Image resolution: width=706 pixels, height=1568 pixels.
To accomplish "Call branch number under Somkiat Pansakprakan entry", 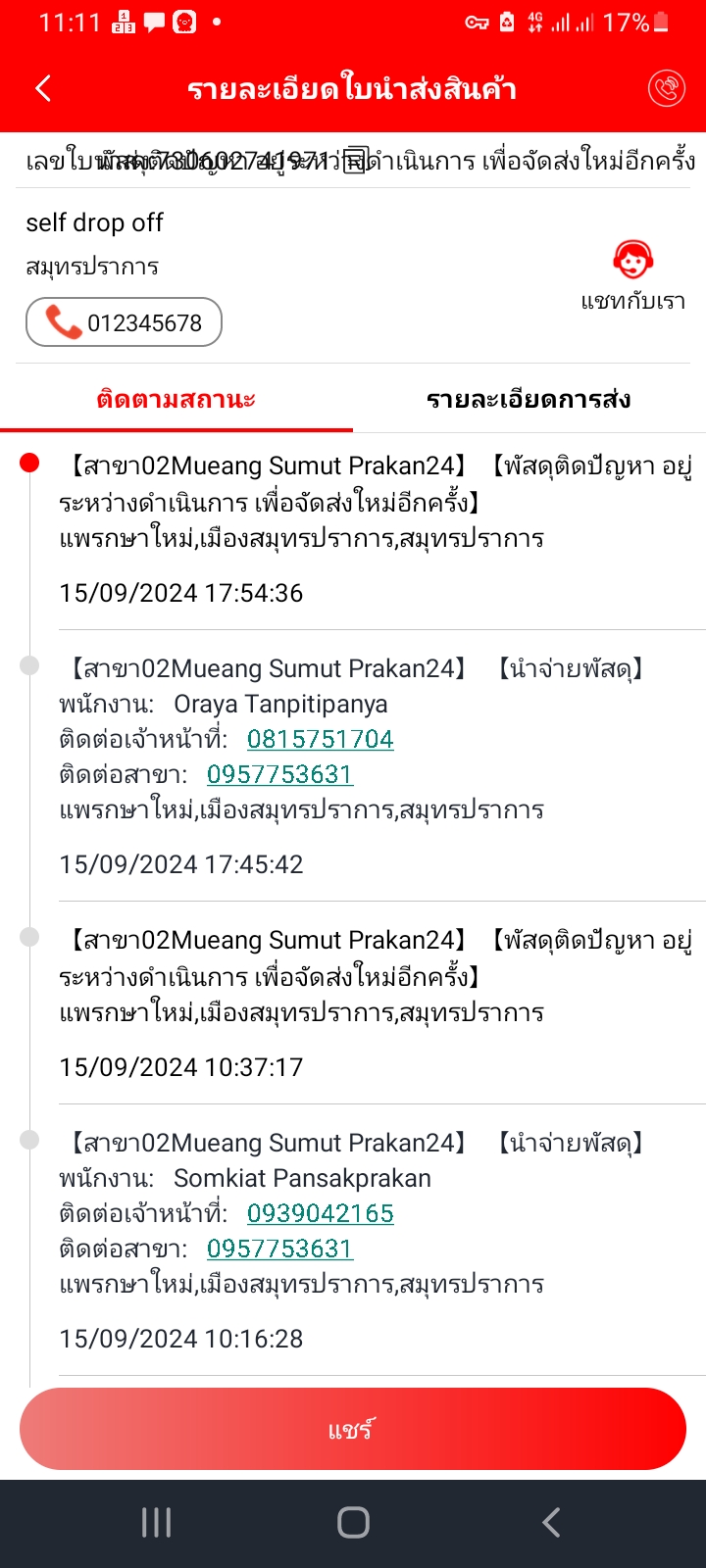I will pyautogui.click(x=279, y=1249).
